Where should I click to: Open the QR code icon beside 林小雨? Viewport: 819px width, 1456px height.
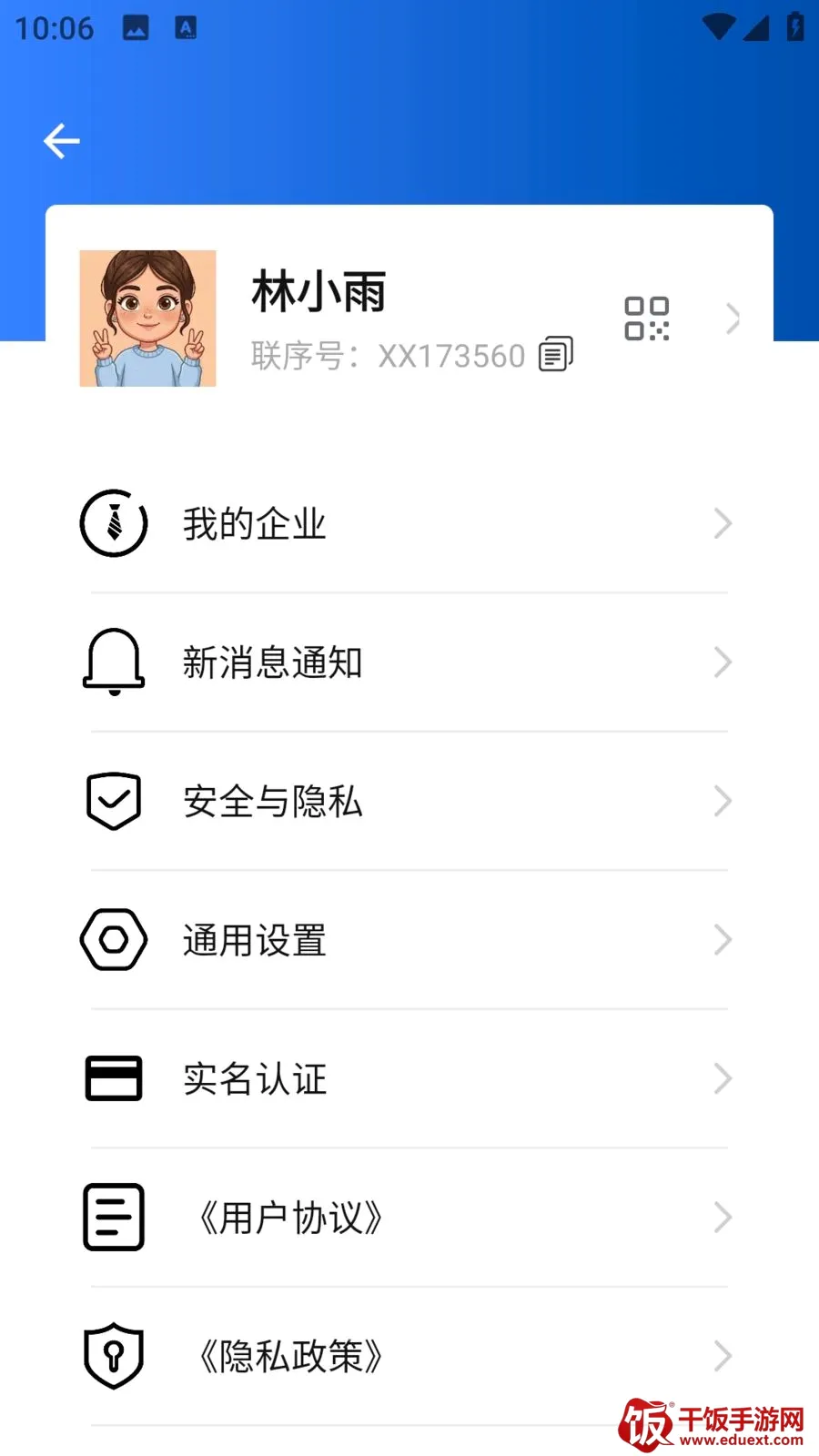point(647,318)
